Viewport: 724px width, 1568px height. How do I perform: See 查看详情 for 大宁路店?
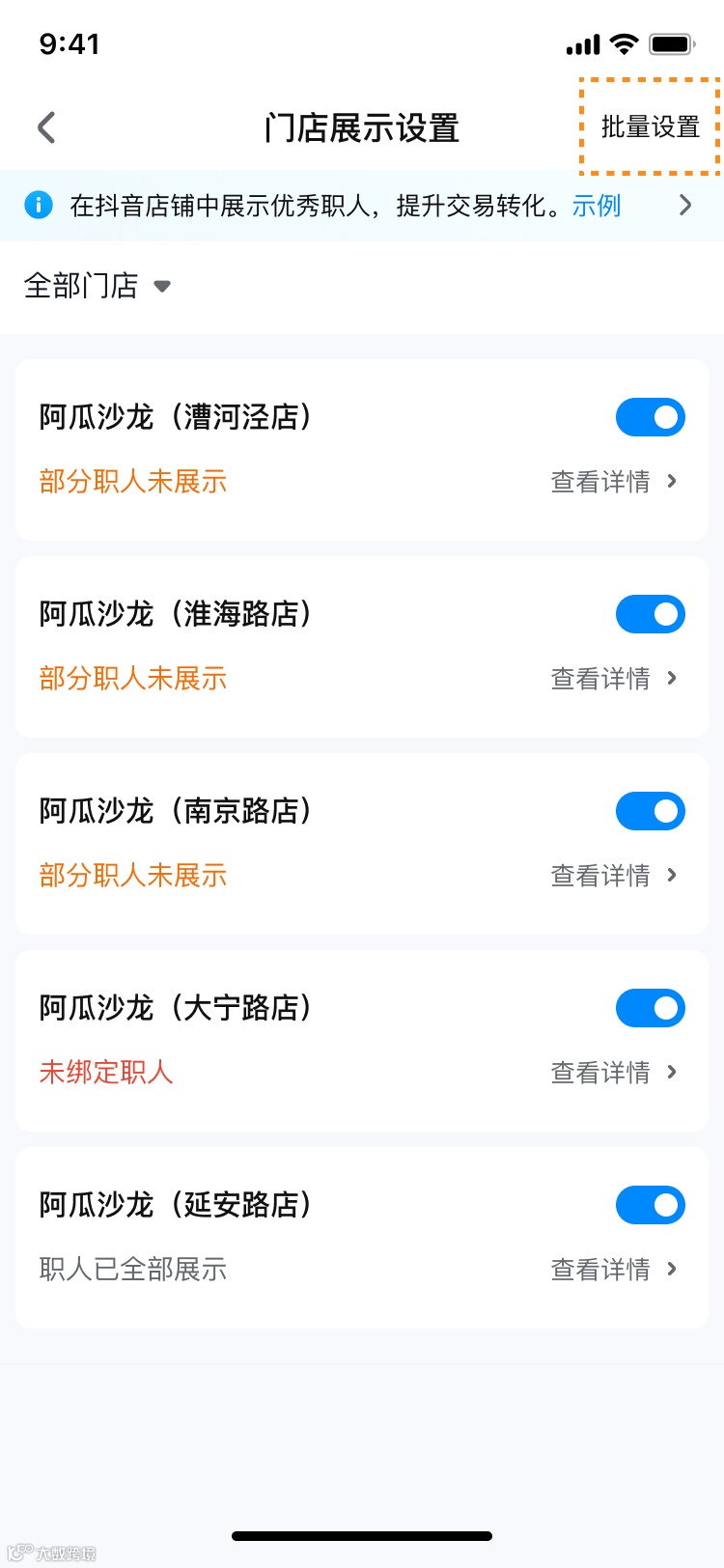pyautogui.click(x=614, y=1073)
